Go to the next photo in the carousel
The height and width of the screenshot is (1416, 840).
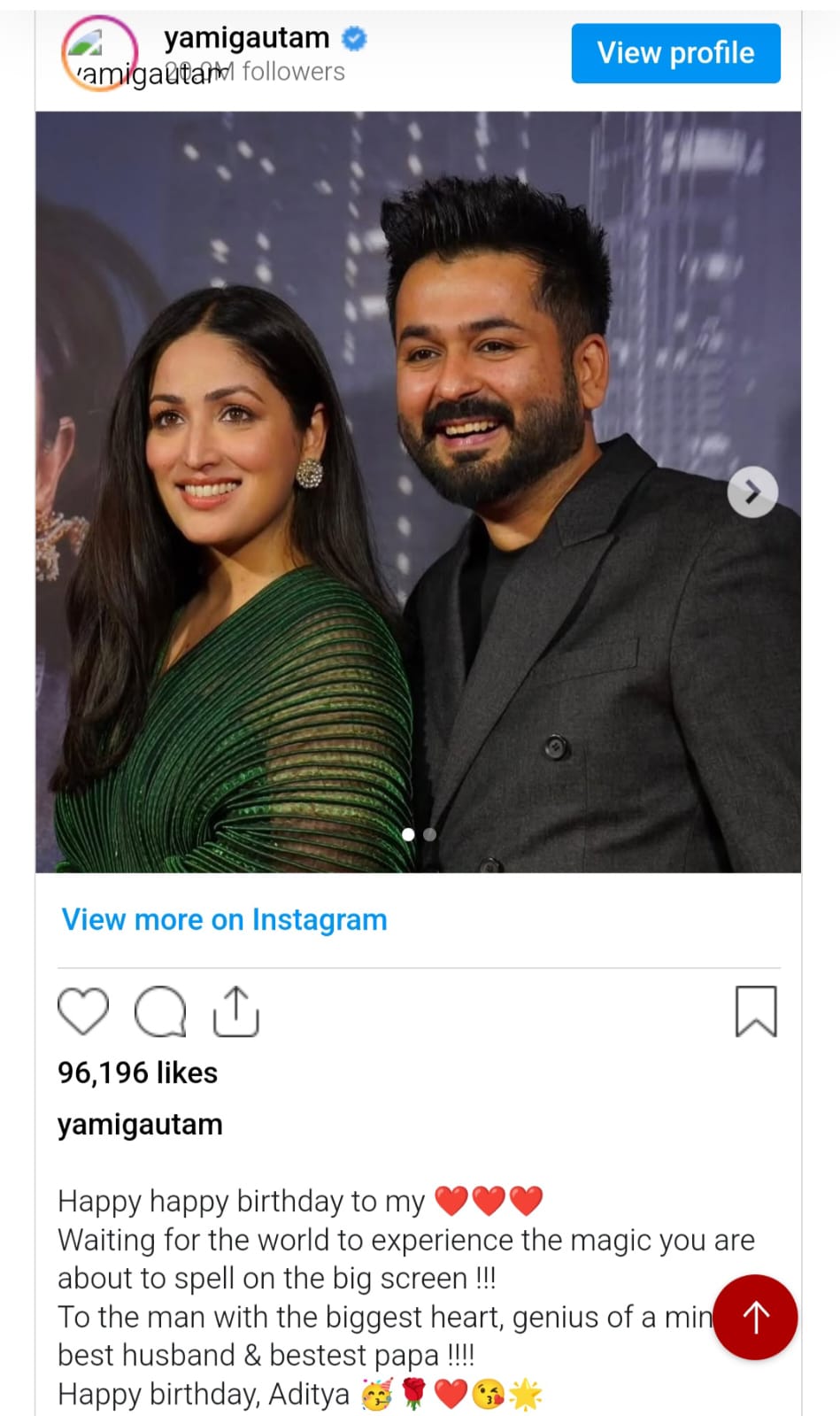coord(752,491)
